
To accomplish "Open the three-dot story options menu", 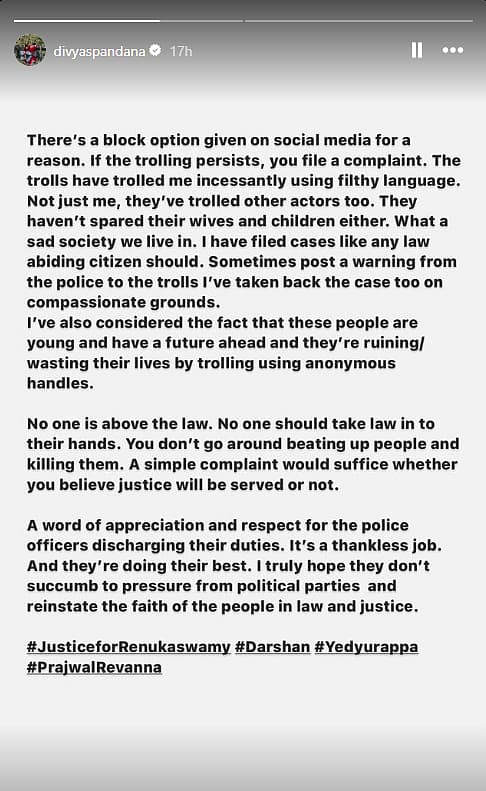I will point(453,50).
